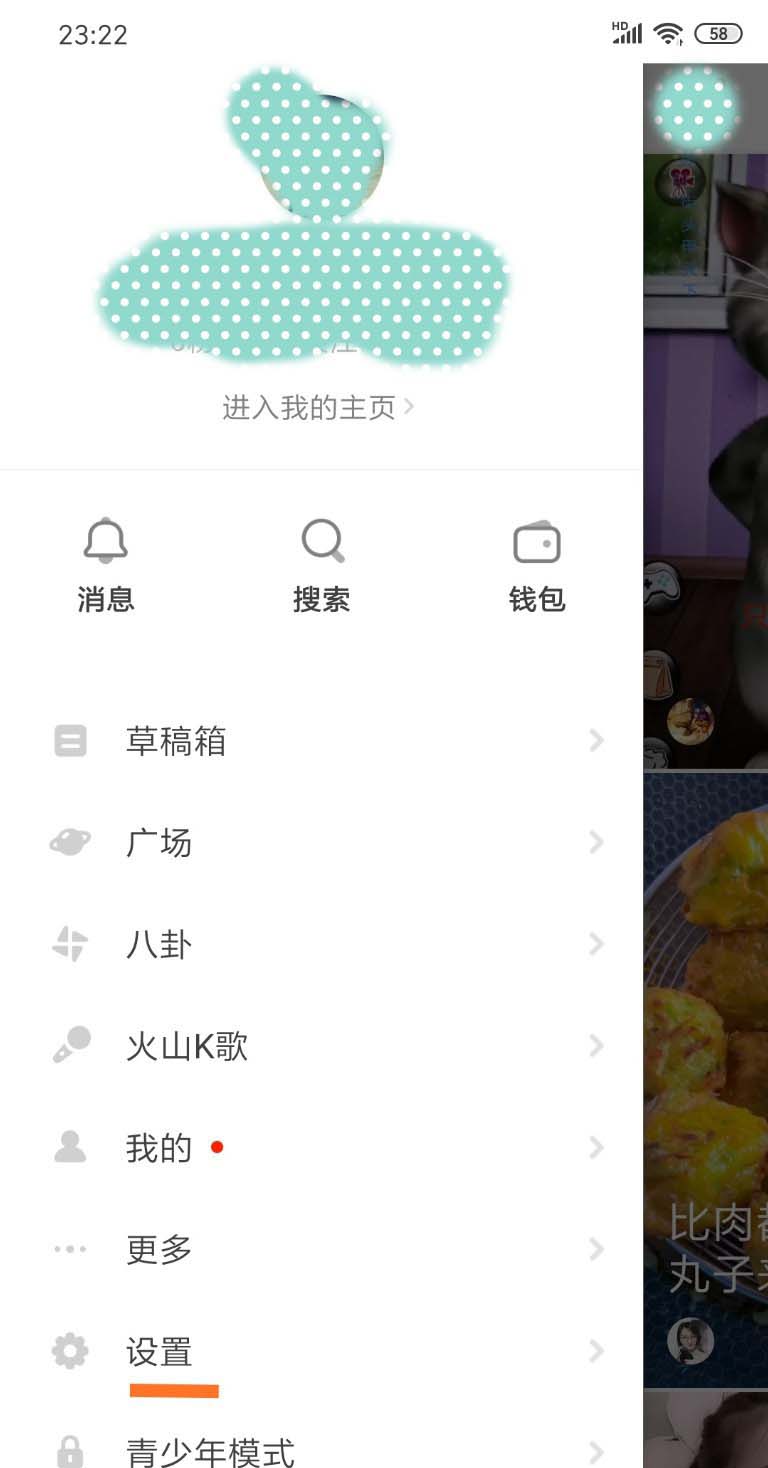Screen dimensions: 768x1468
Task: Tap the 搜索 search icon
Action: (x=321, y=565)
